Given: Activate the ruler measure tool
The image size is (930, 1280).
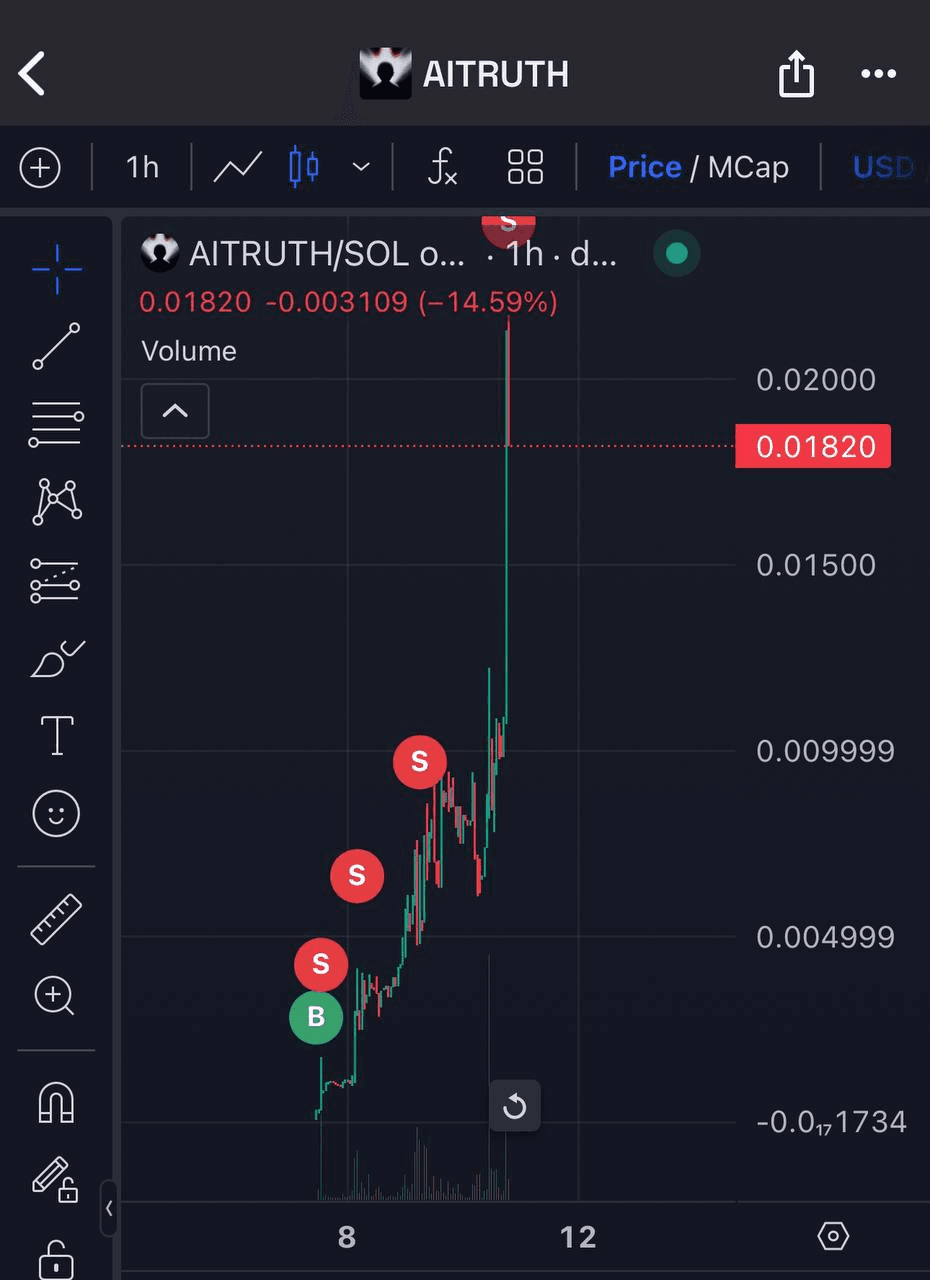Looking at the screenshot, I should (56, 920).
